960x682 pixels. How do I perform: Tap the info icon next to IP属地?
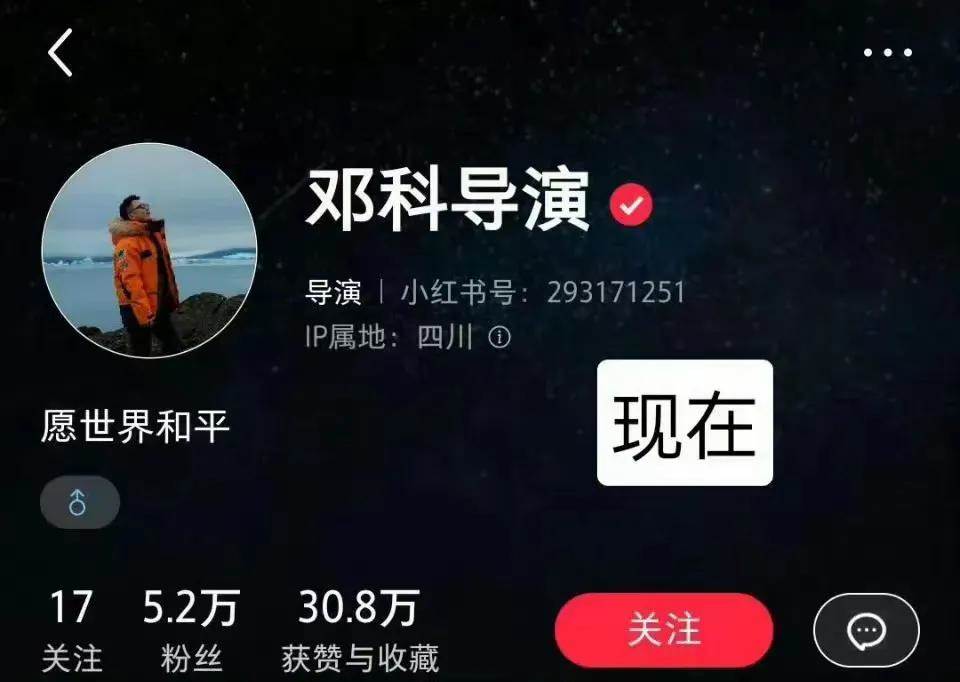pos(499,338)
